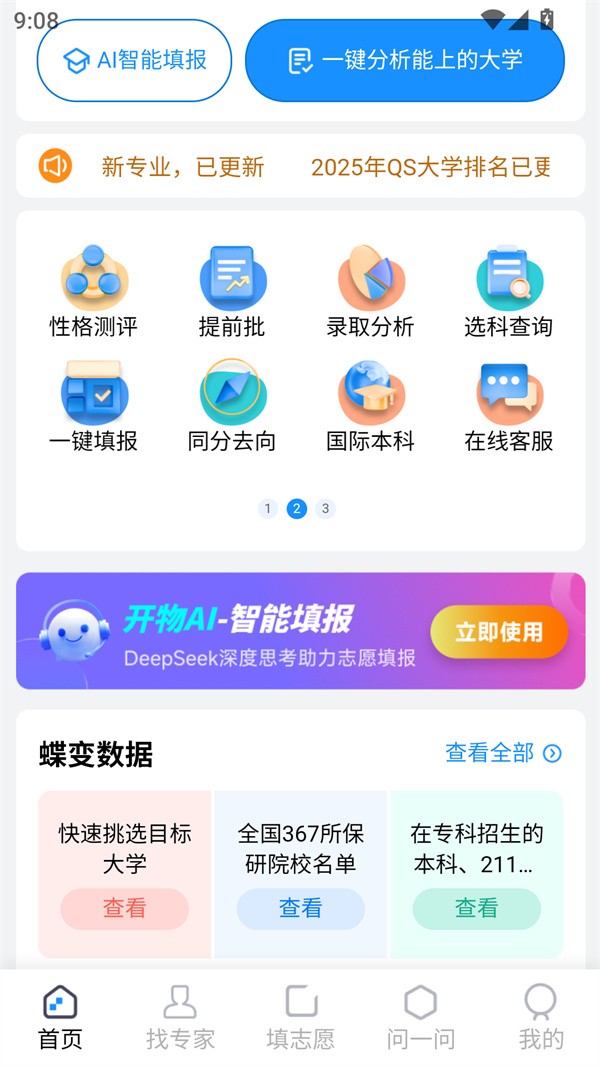
Task: Tap 一键分析能上的大学 button
Action: tap(405, 60)
